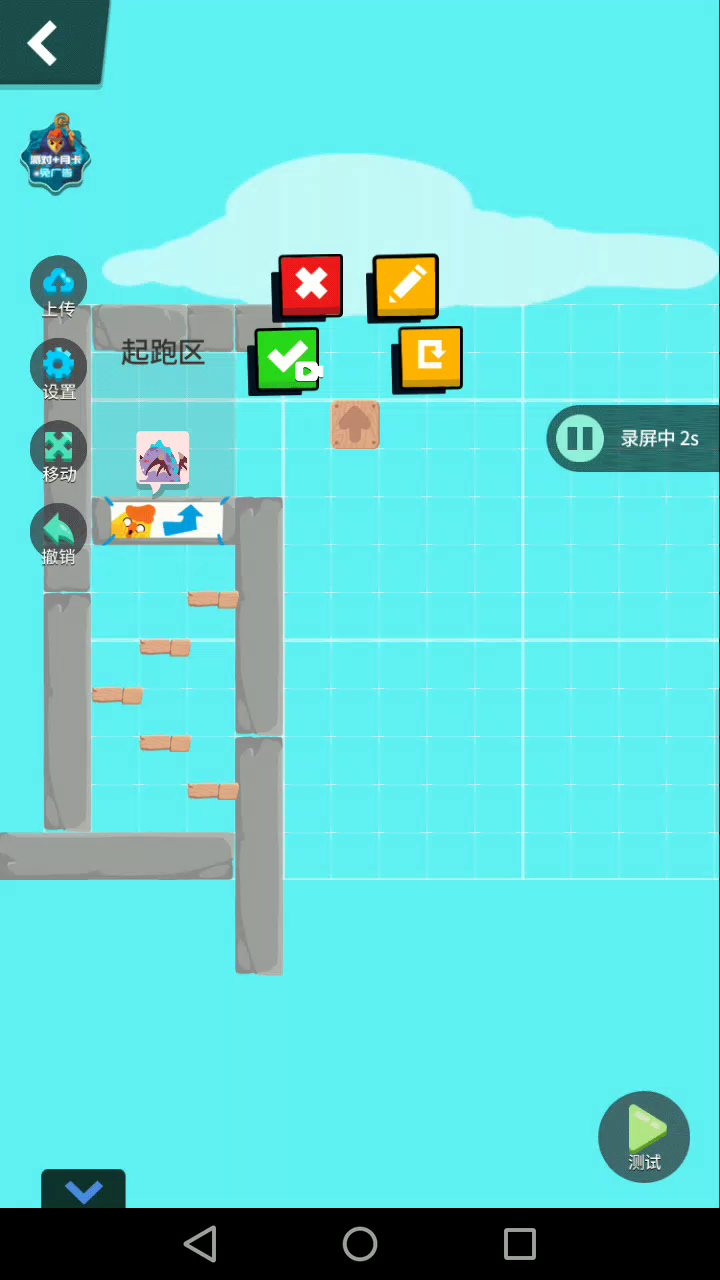This screenshot has height=1280, width=720.
Task: Go back using the top-left arrow
Action: tap(42, 43)
